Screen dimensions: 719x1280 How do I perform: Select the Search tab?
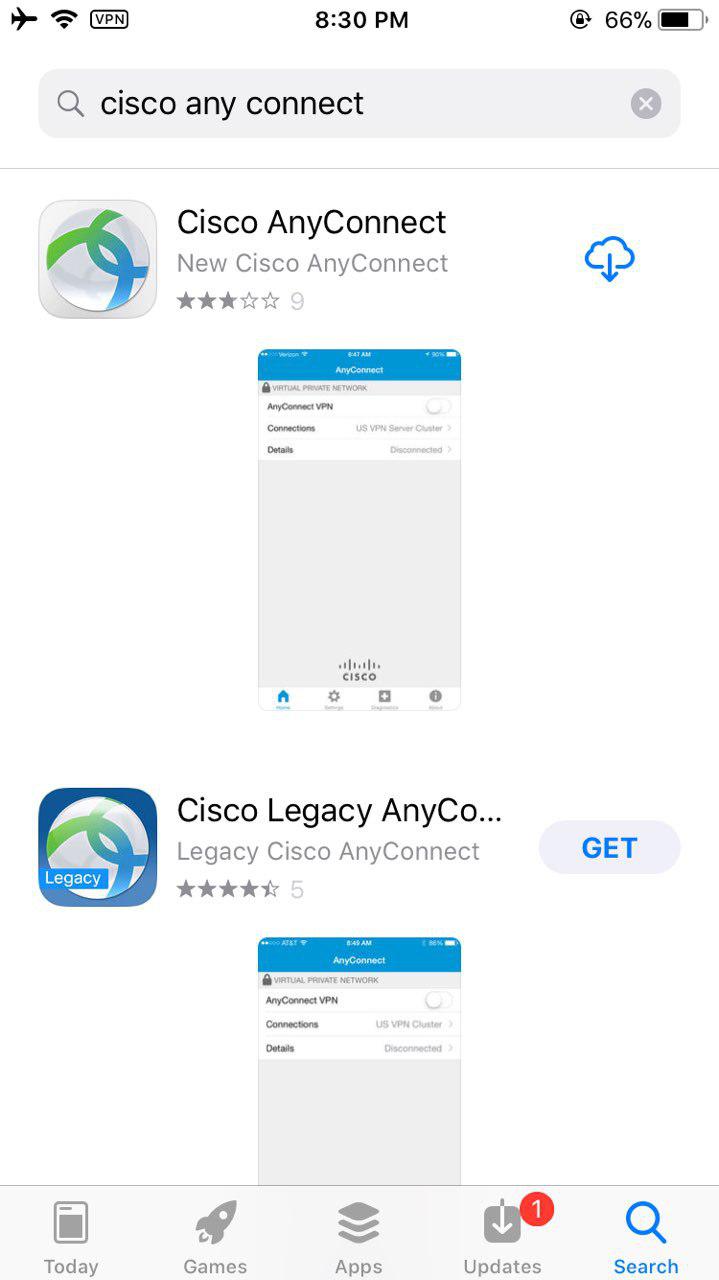[x=646, y=1237]
